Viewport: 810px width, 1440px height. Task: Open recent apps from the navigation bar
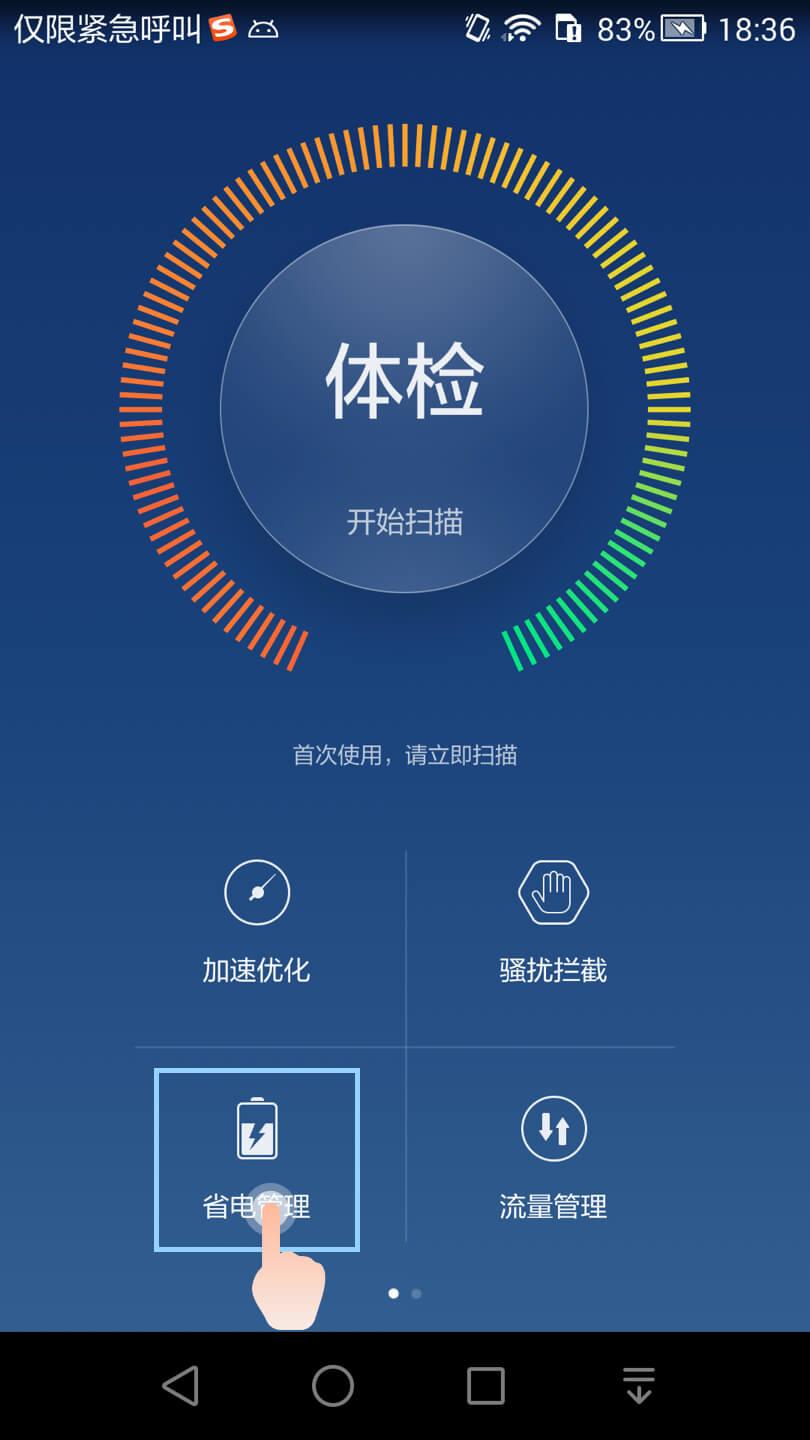pyautogui.click(x=486, y=1386)
